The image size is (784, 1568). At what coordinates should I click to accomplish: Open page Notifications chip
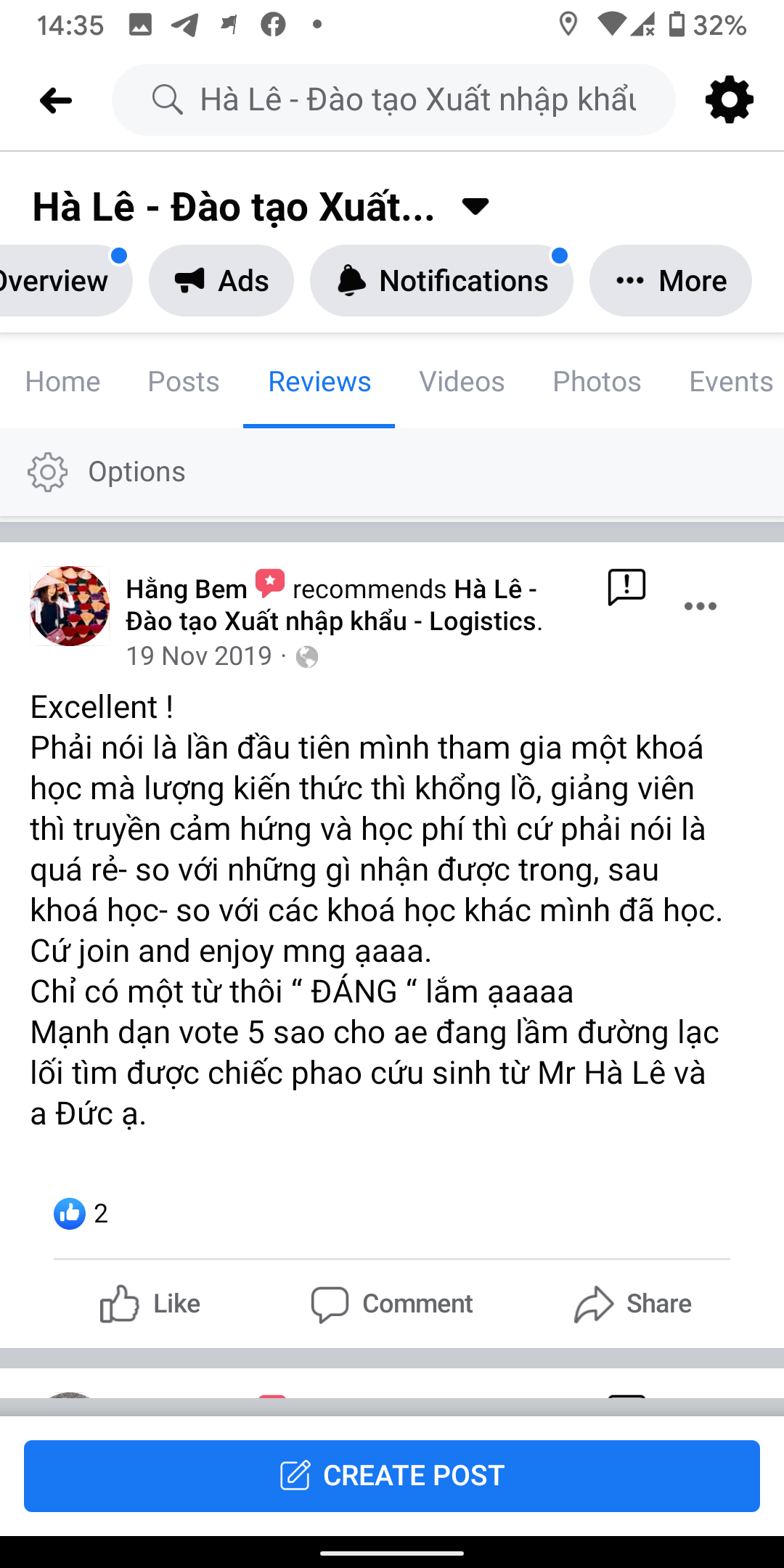click(x=441, y=281)
